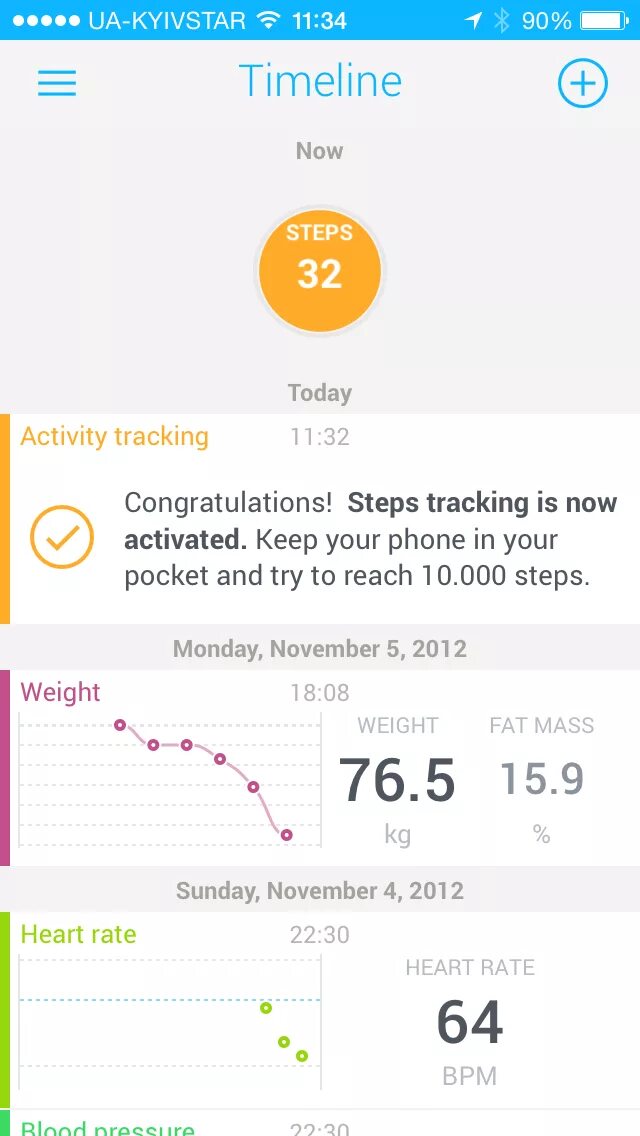640x1136 pixels.
Task: Open the orange Steps counter bubble
Action: (x=320, y=271)
